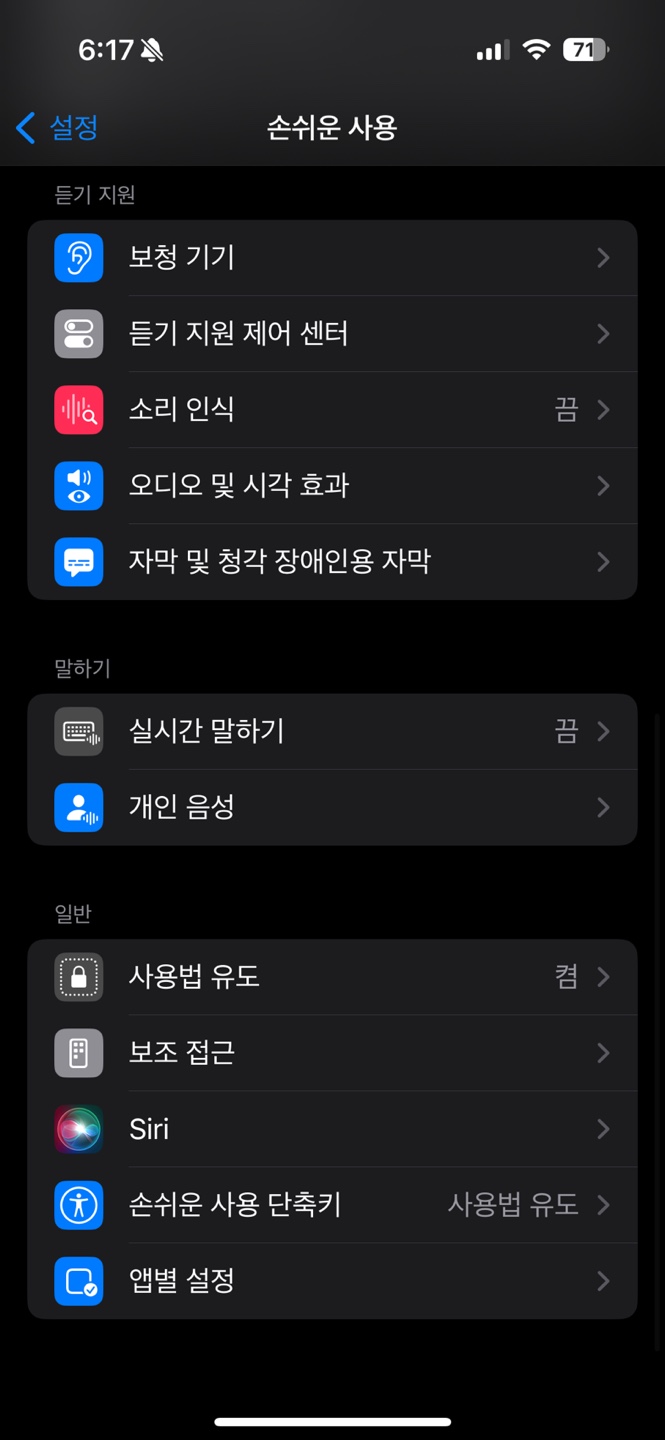Open 소리 인식 setting
Image resolution: width=665 pixels, height=1440 pixels.
[x=332, y=410]
